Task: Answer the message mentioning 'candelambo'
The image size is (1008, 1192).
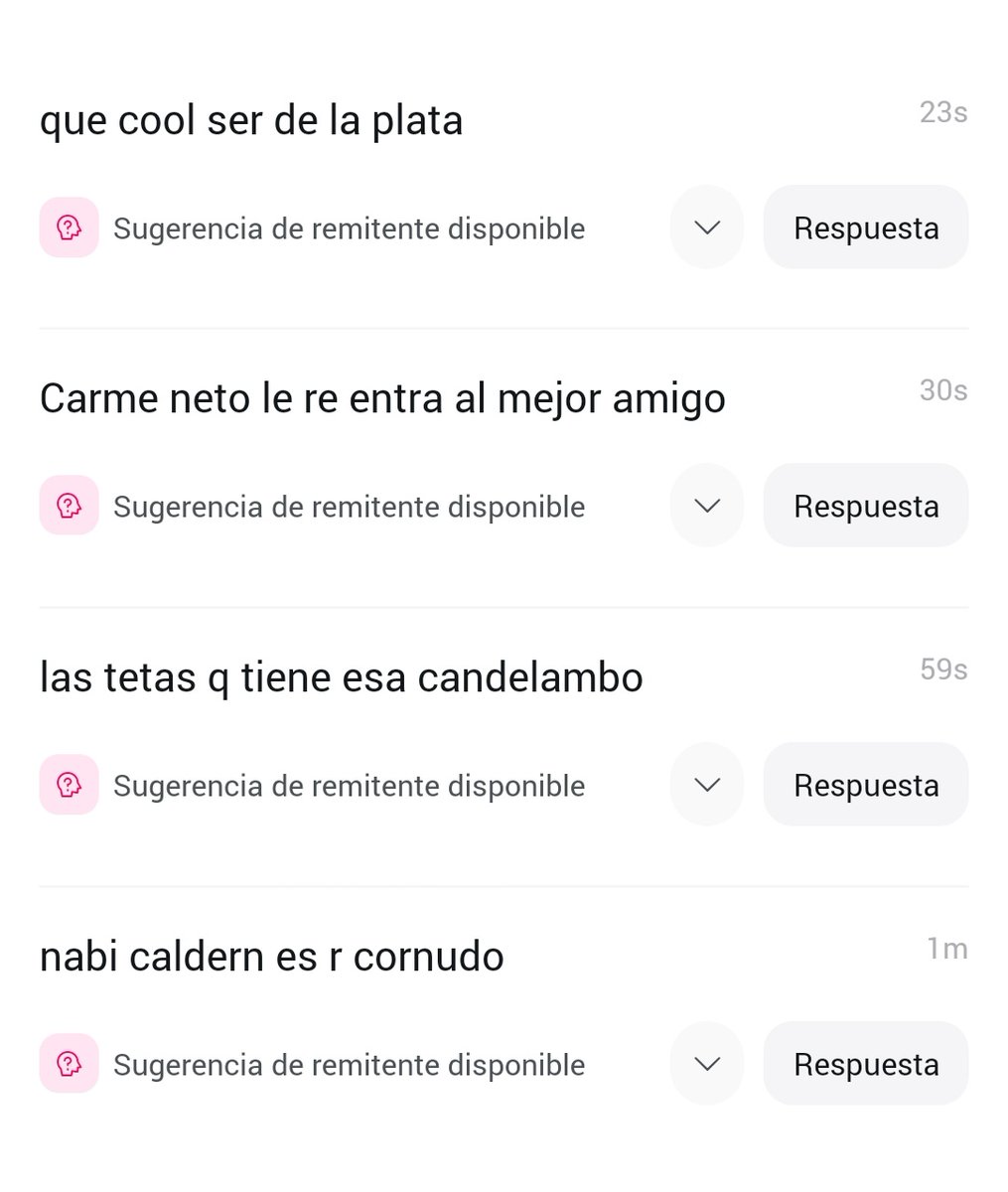Action: tap(865, 785)
